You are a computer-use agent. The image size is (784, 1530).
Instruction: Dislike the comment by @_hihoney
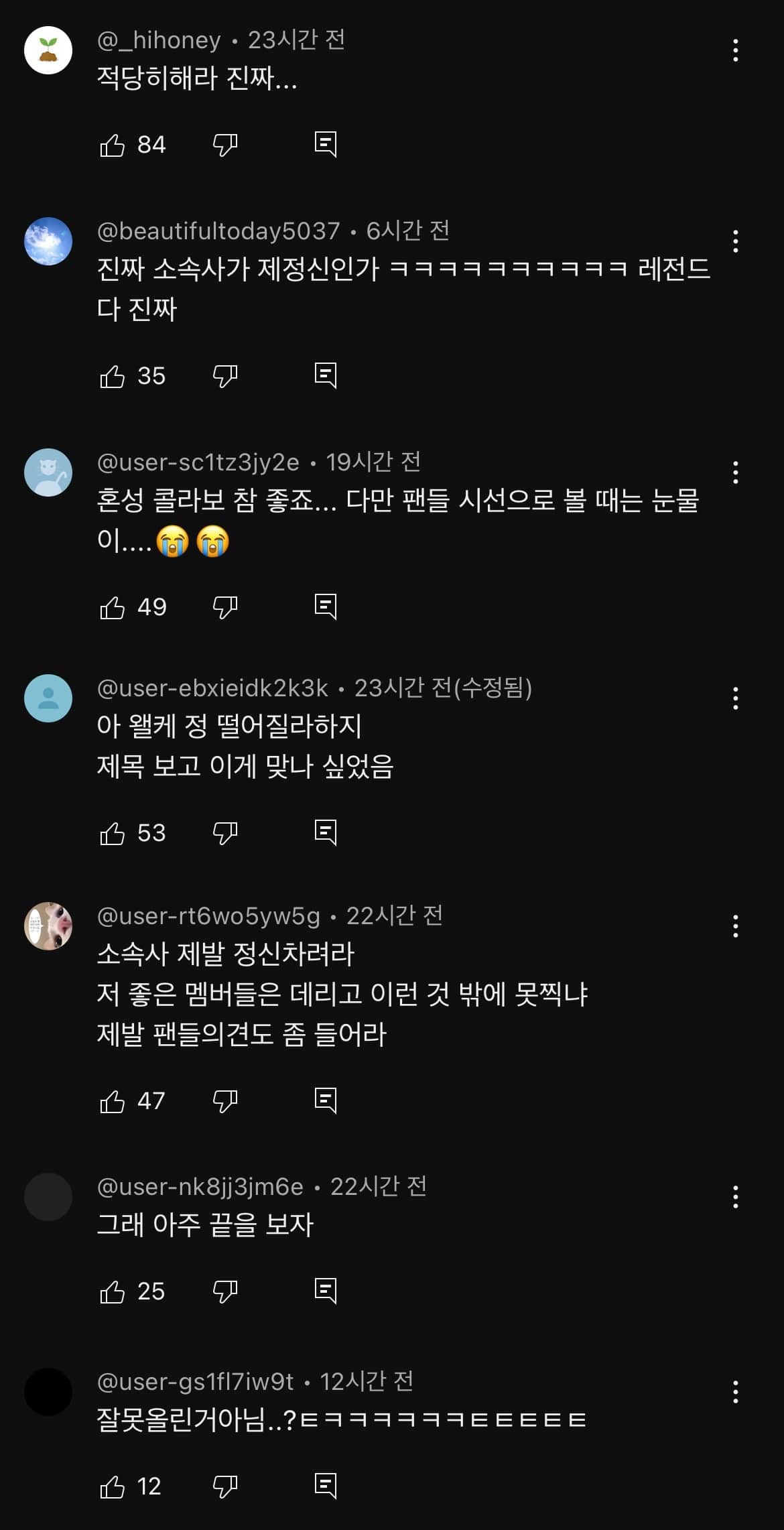coord(224,145)
